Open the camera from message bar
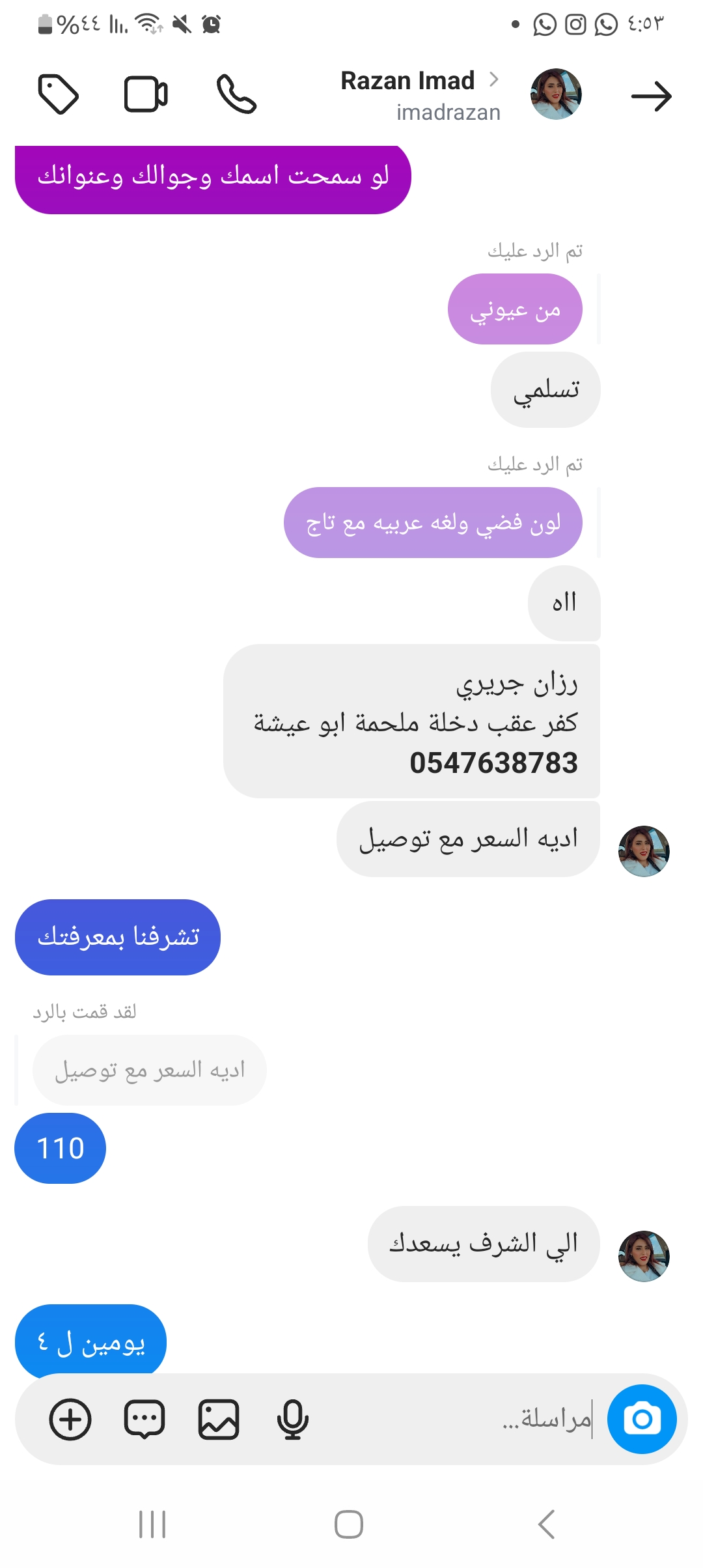 point(642,1419)
